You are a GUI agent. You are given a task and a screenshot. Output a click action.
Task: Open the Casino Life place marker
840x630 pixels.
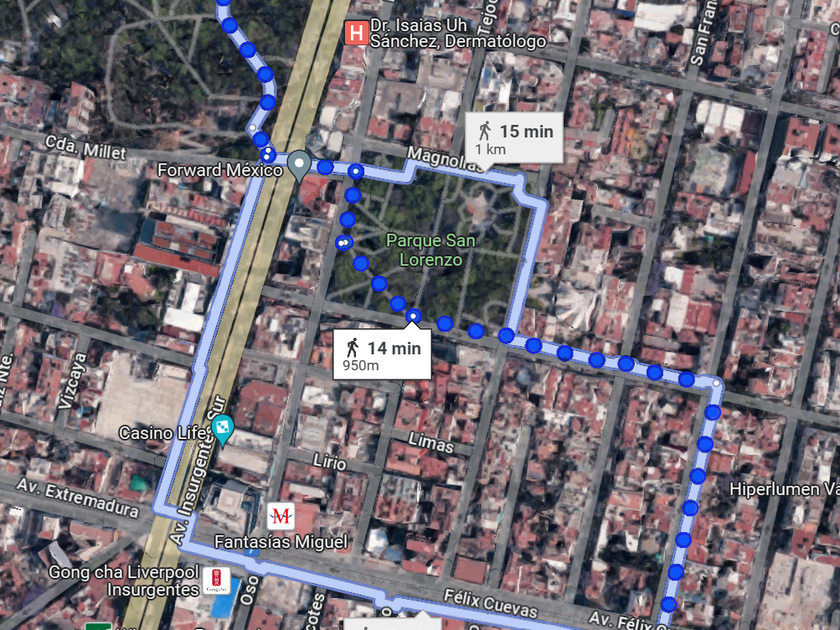223,430
